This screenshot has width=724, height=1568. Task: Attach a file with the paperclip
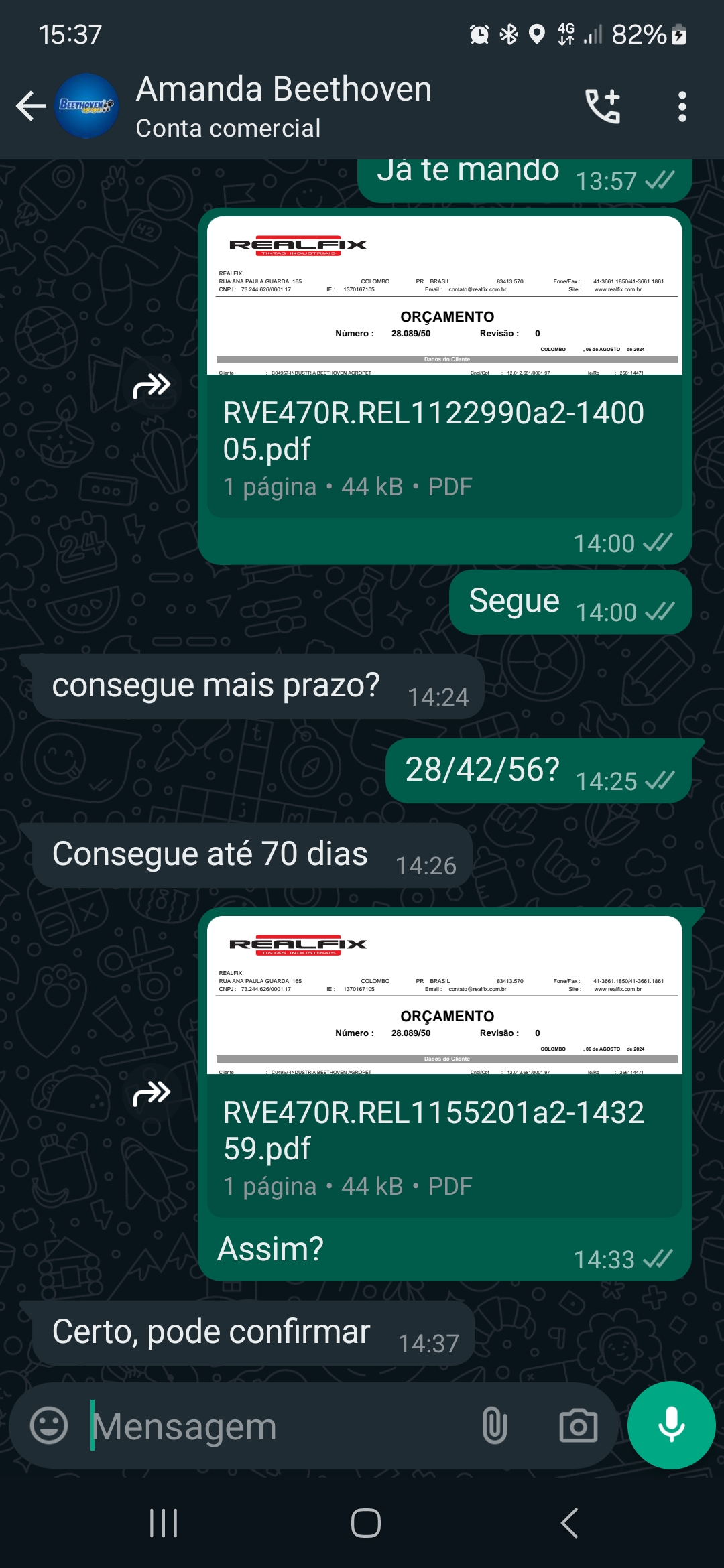[494, 1425]
